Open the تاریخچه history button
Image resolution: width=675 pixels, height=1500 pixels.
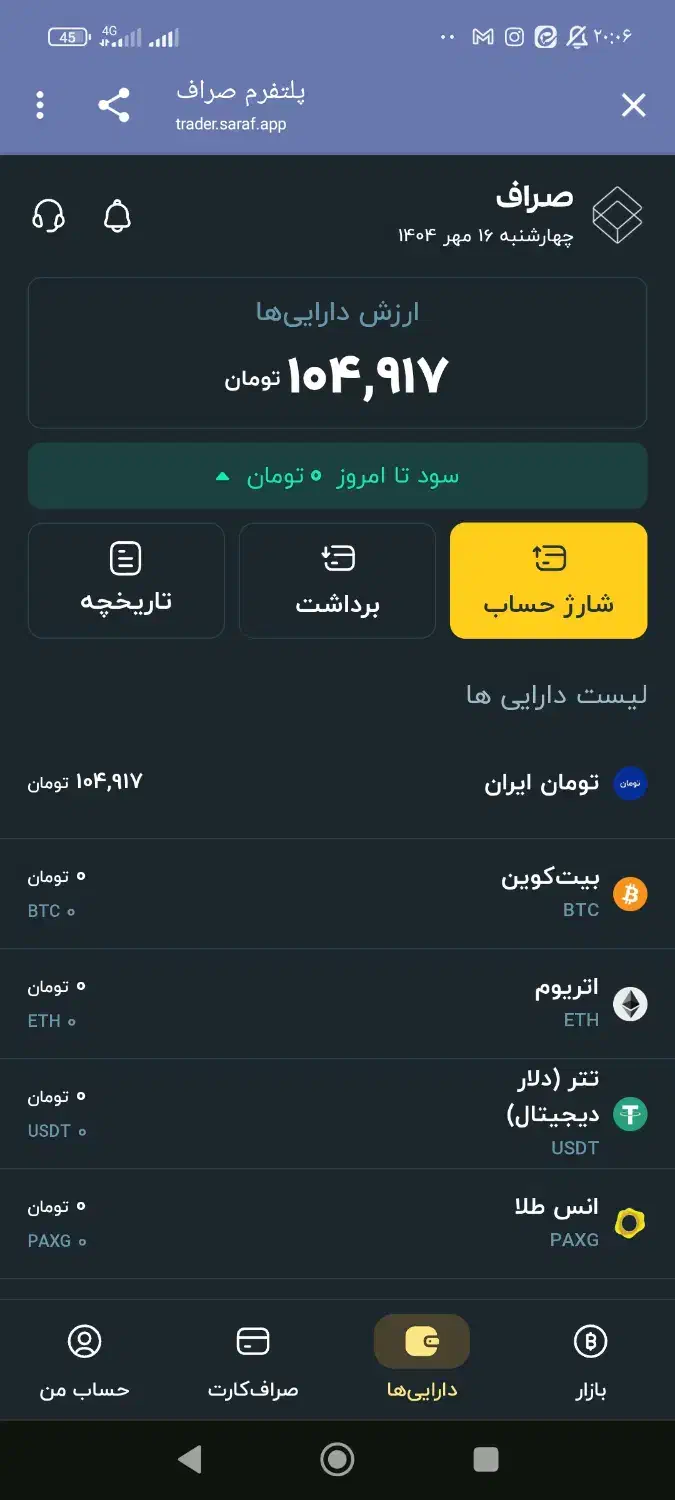tap(126, 580)
